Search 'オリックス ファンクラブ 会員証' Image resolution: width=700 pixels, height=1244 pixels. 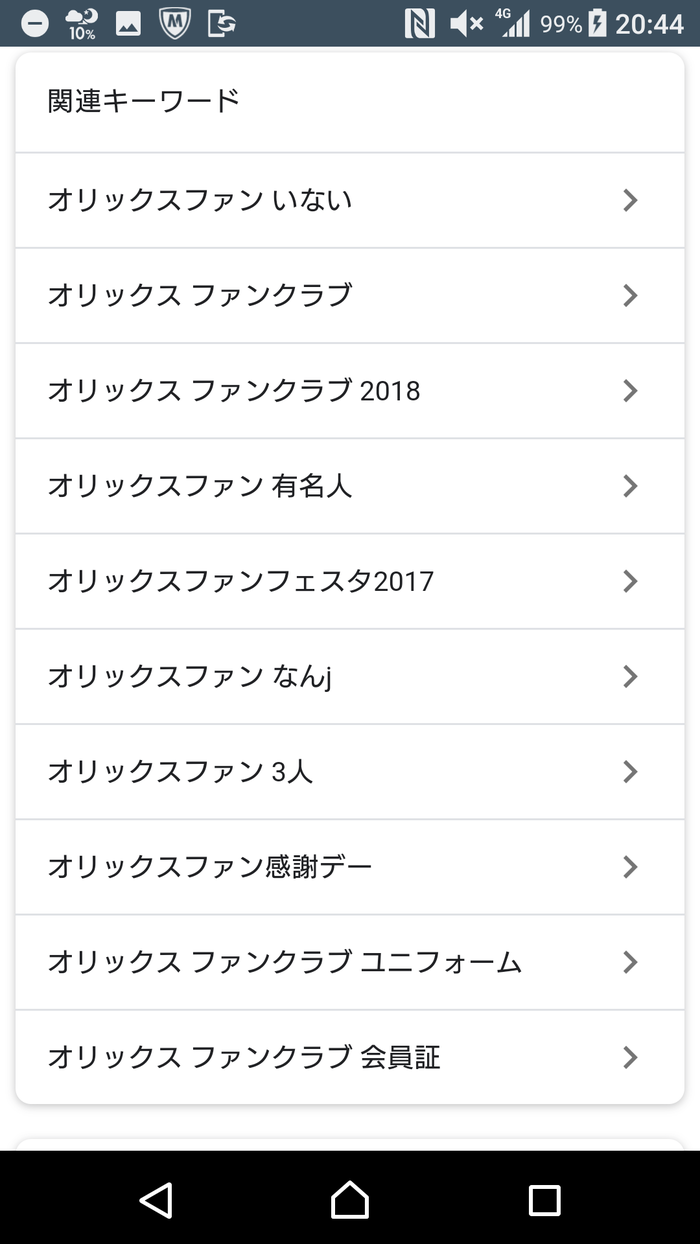[349, 1057]
